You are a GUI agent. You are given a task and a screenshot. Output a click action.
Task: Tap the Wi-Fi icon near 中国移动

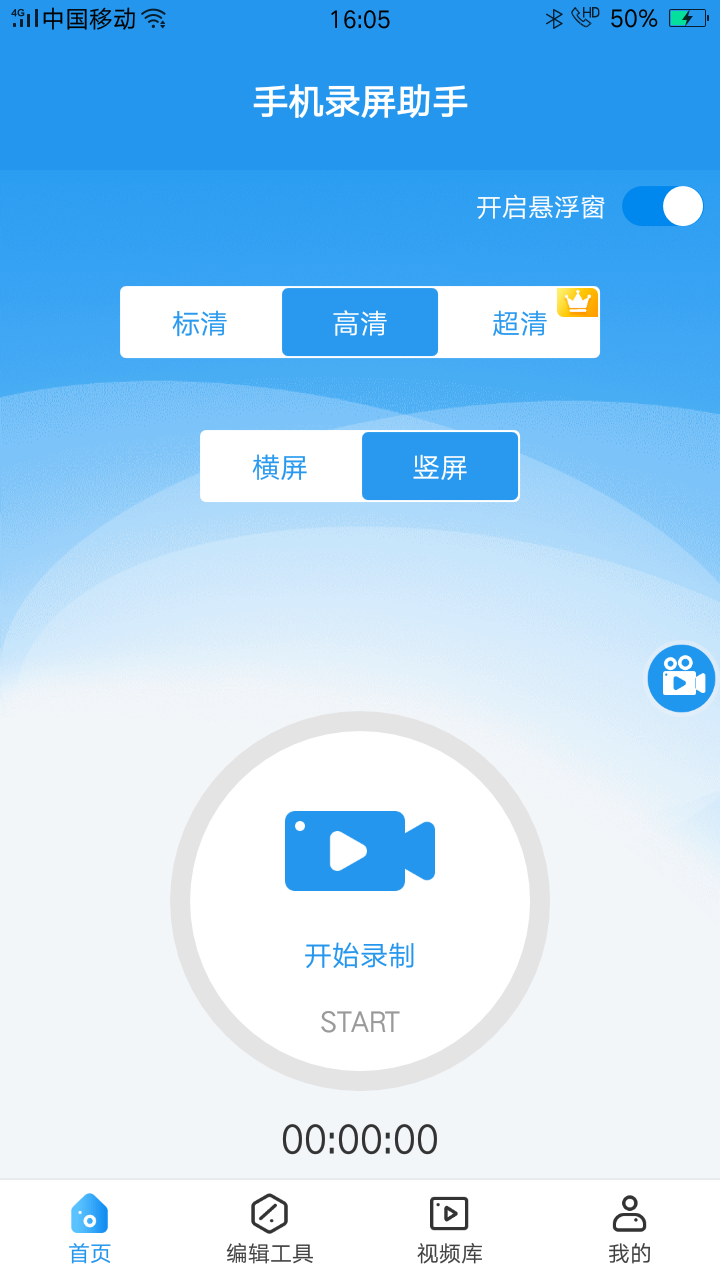[152, 17]
